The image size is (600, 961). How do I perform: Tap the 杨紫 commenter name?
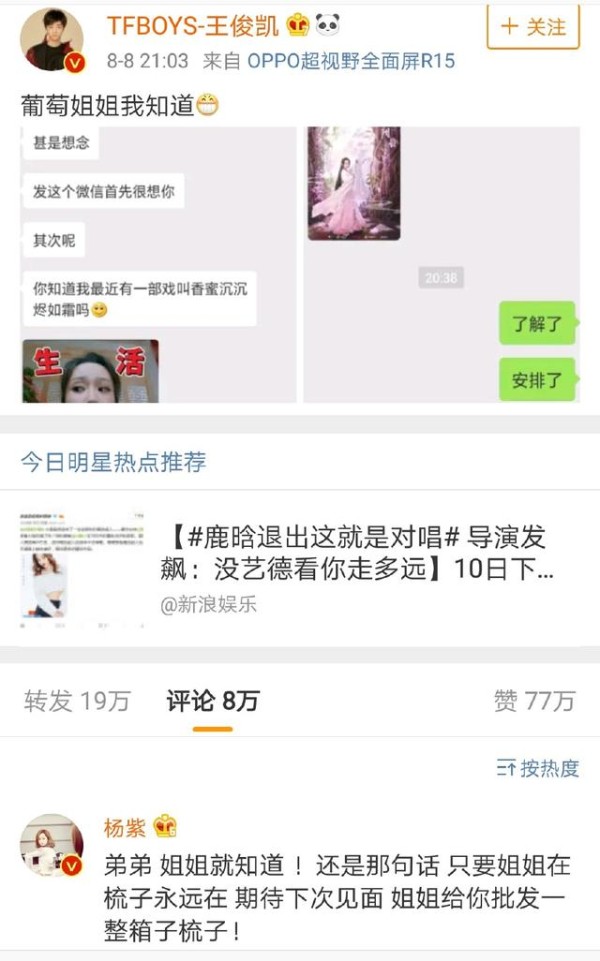tap(124, 828)
